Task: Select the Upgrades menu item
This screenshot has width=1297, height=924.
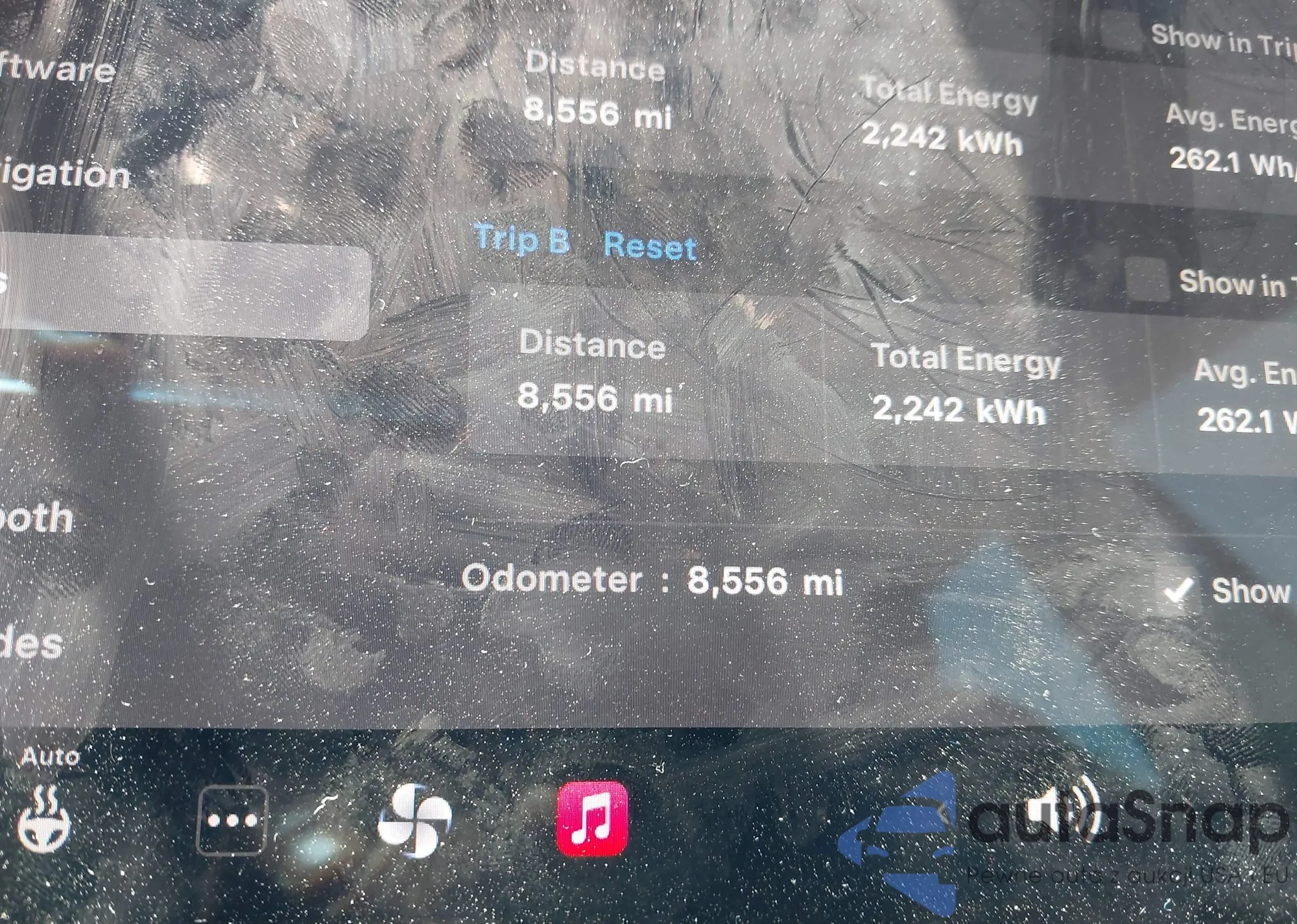Action: [x=31, y=643]
